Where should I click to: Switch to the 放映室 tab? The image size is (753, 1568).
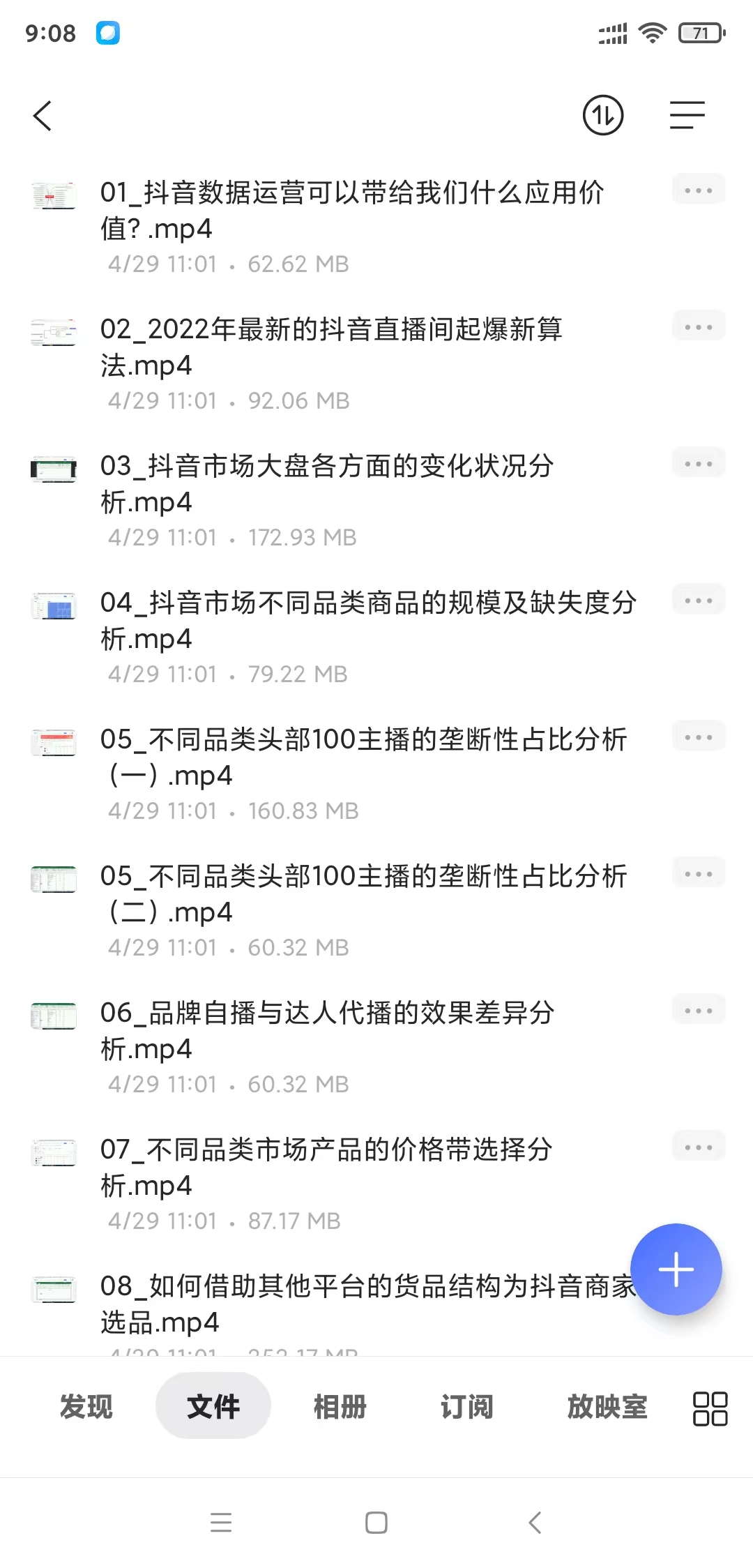coord(607,1406)
